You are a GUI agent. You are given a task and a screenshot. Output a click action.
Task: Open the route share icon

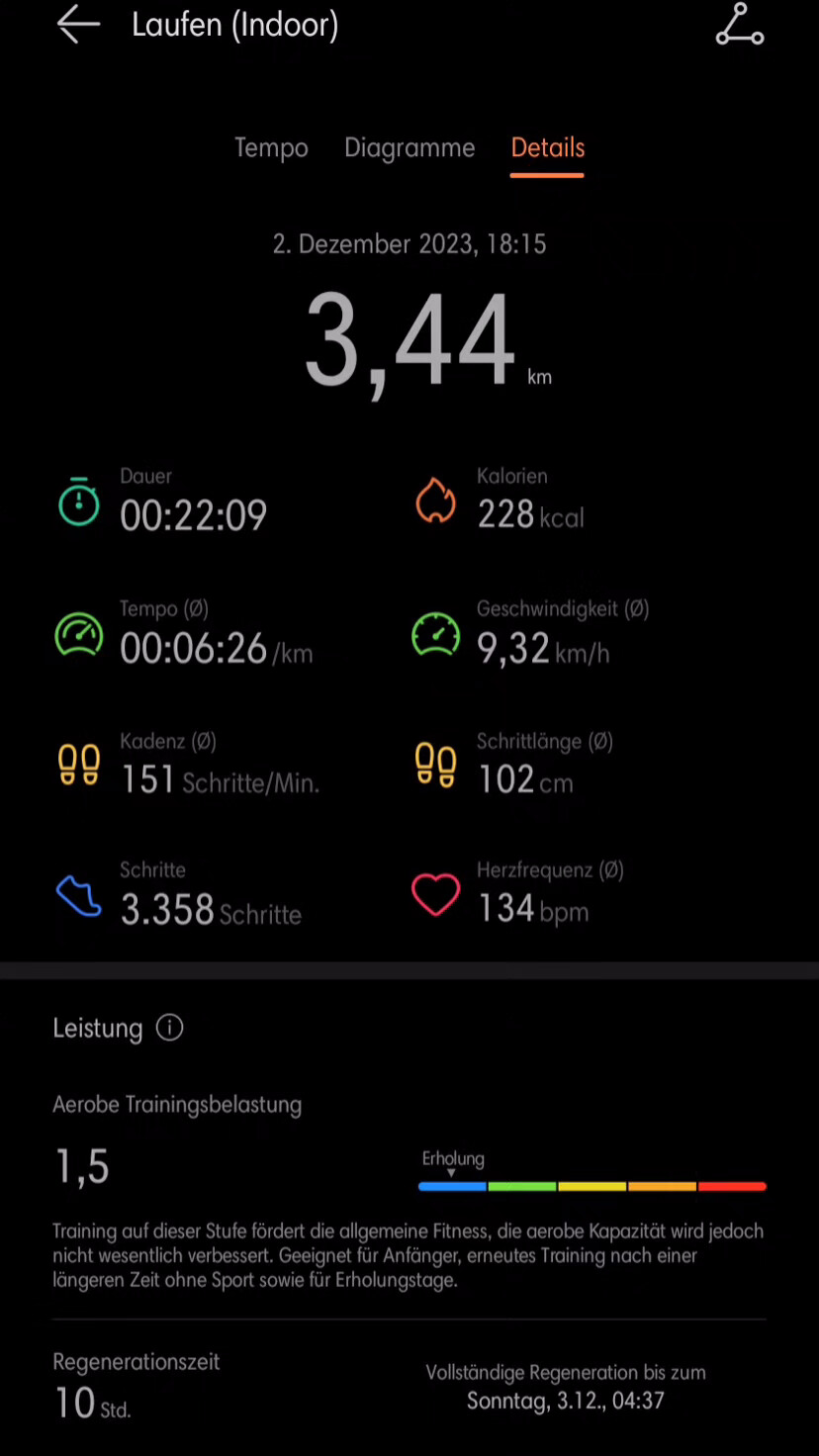pyautogui.click(x=740, y=25)
